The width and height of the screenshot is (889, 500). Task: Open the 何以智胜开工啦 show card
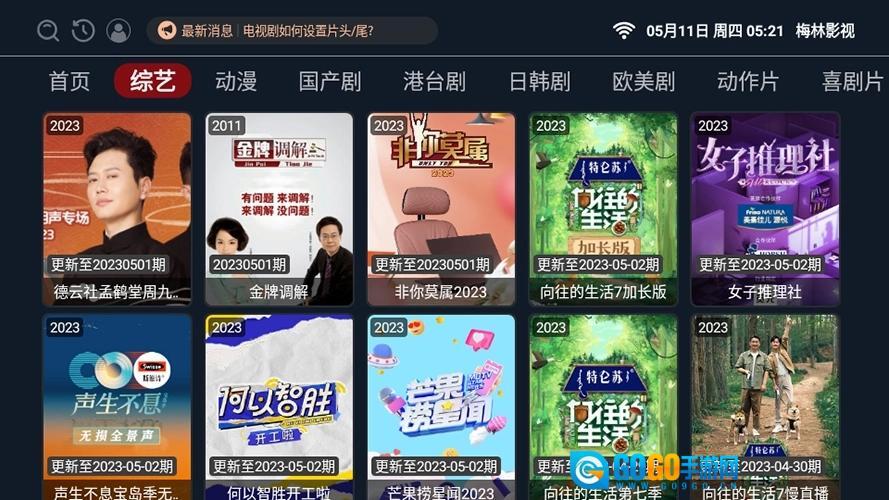[279, 405]
